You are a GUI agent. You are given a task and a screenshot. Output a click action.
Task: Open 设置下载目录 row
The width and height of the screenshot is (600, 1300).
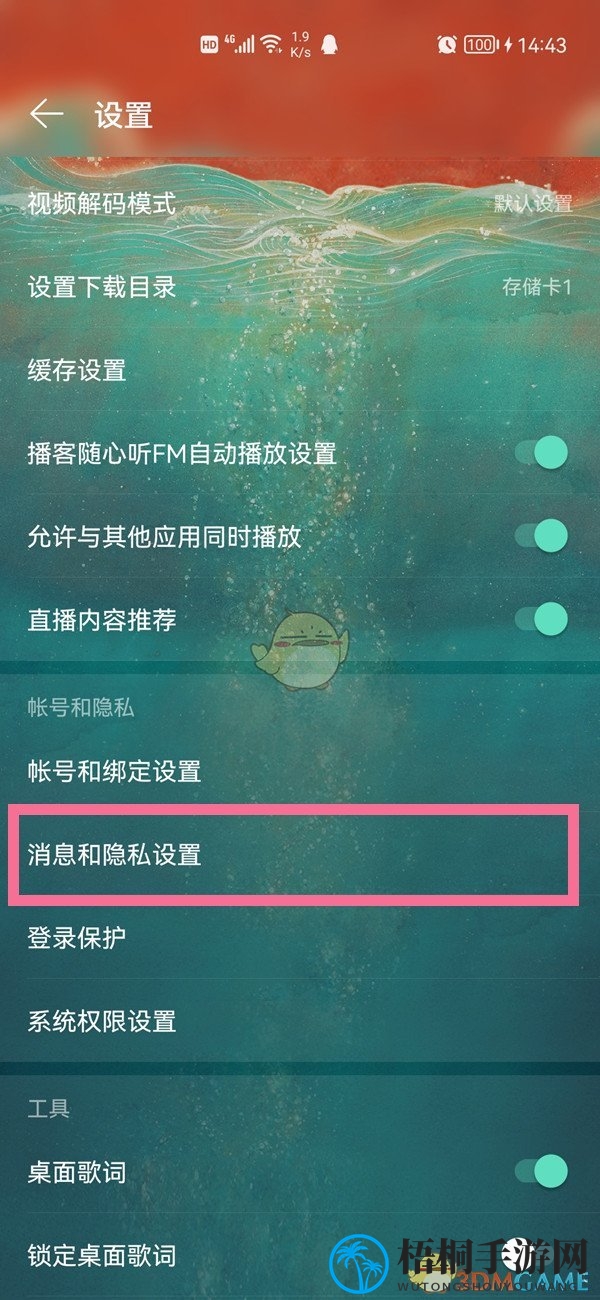coord(300,288)
